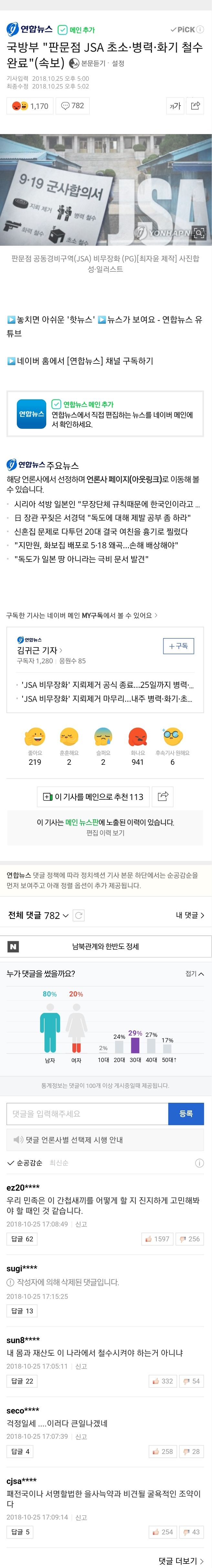This screenshot has width=212, height=1568.
Task: Enlarge the JSA article image
Action: pos(198,233)
